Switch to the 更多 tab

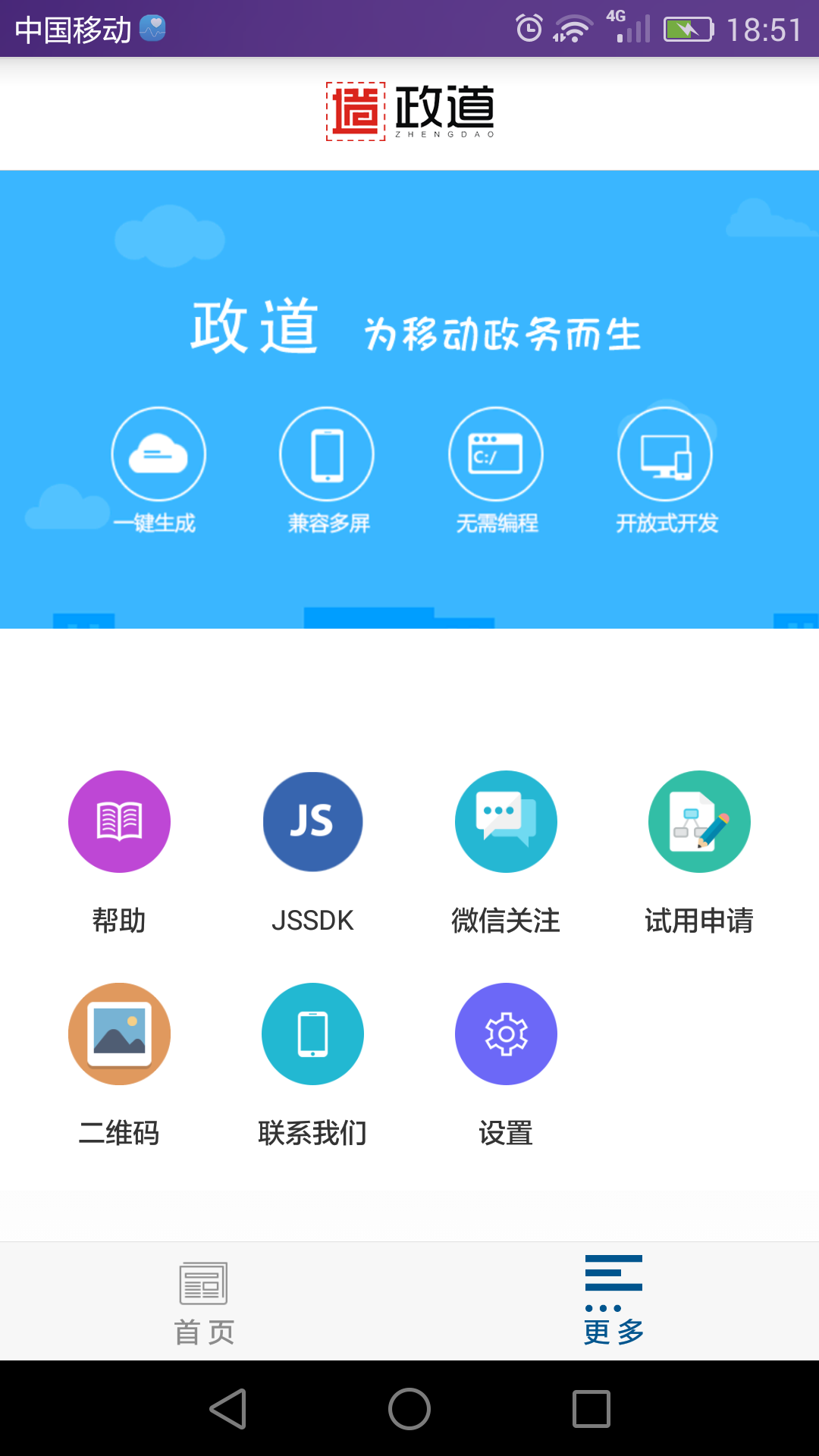(613, 1298)
